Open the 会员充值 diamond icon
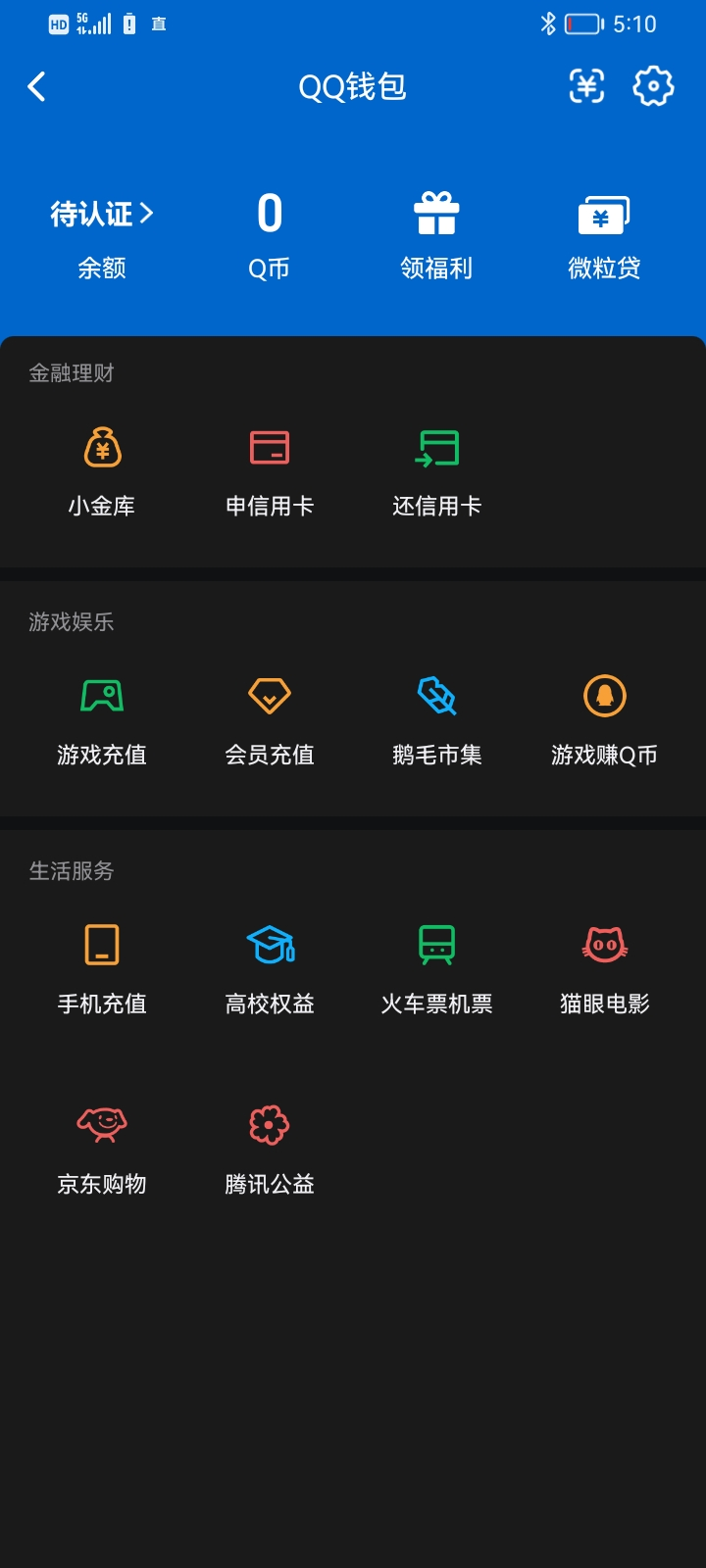The width and height of the screenshot is (706, 1568). coord(269,696)
